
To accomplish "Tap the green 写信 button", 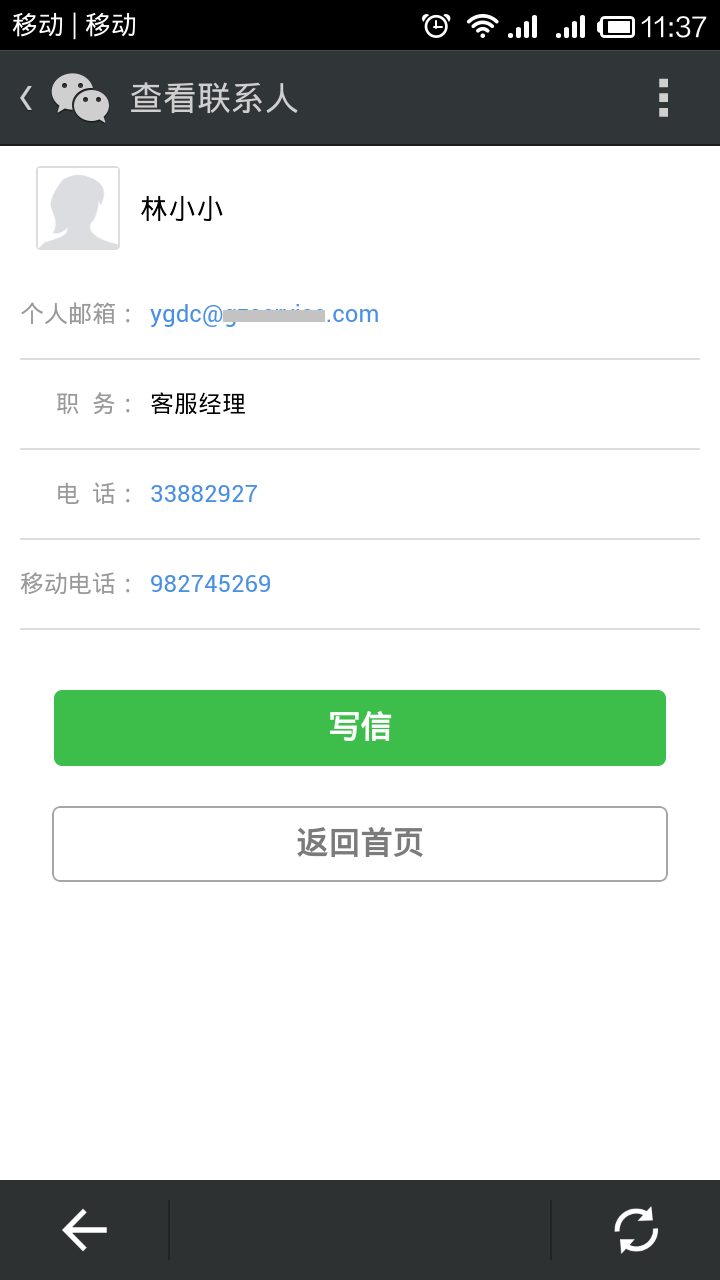I will [360, 728].
